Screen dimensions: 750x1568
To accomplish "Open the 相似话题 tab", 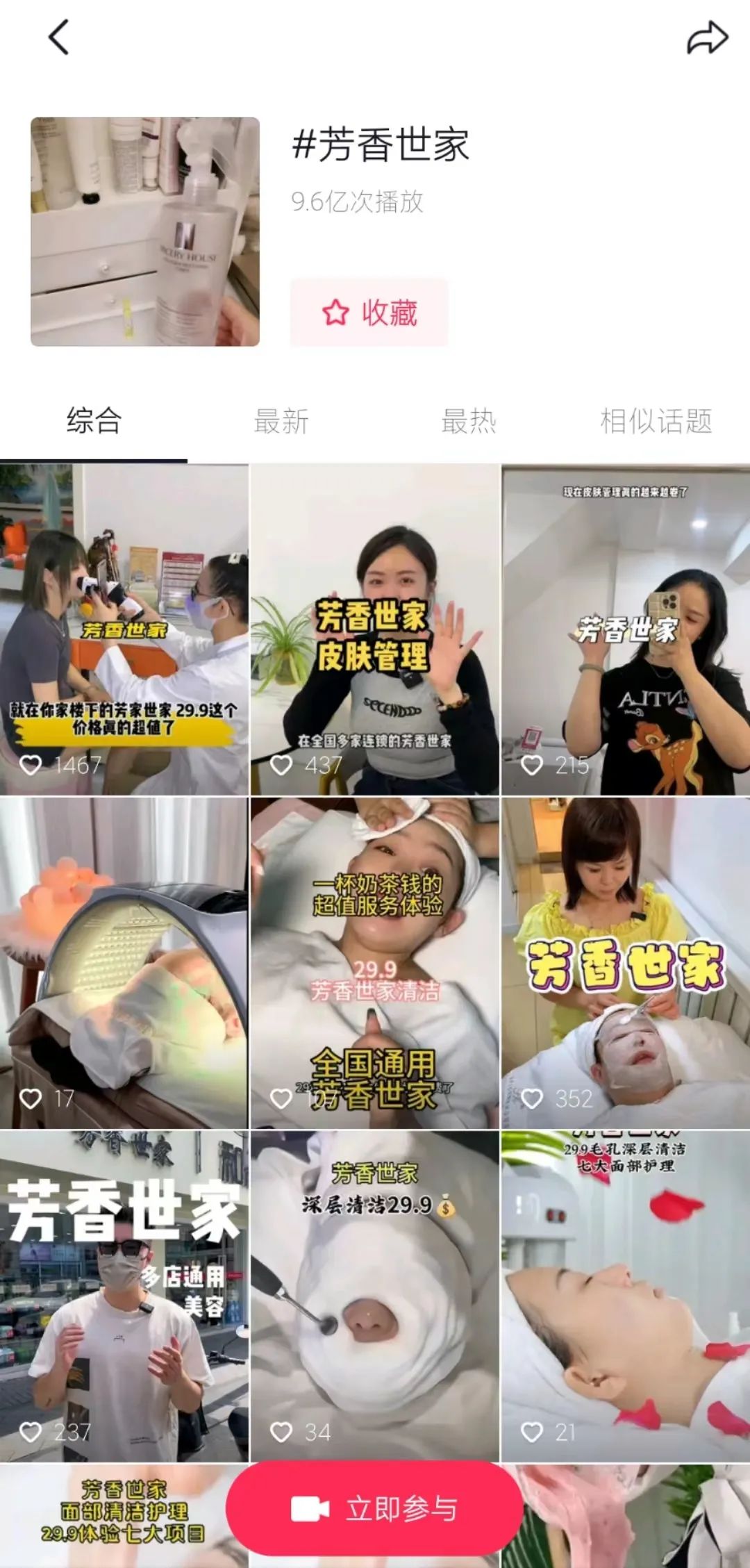I will coord(656,421).
